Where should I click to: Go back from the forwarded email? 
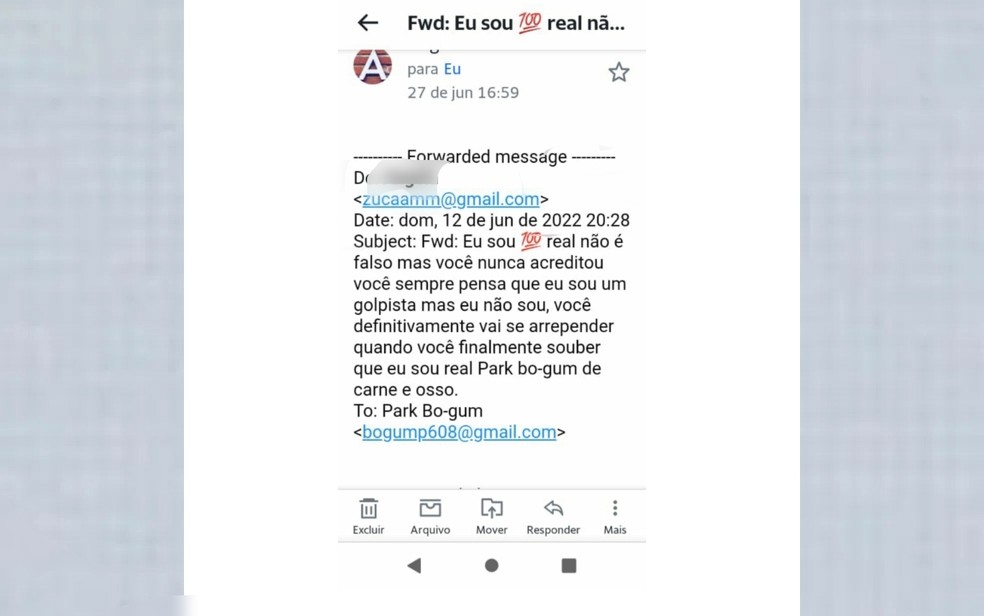(x=368, y=23)
